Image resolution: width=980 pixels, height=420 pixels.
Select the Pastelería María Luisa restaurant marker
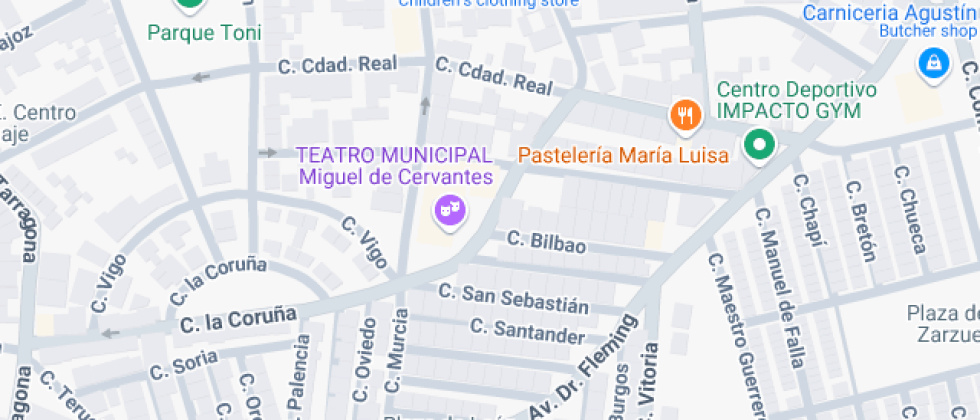(x=686, y=116)
